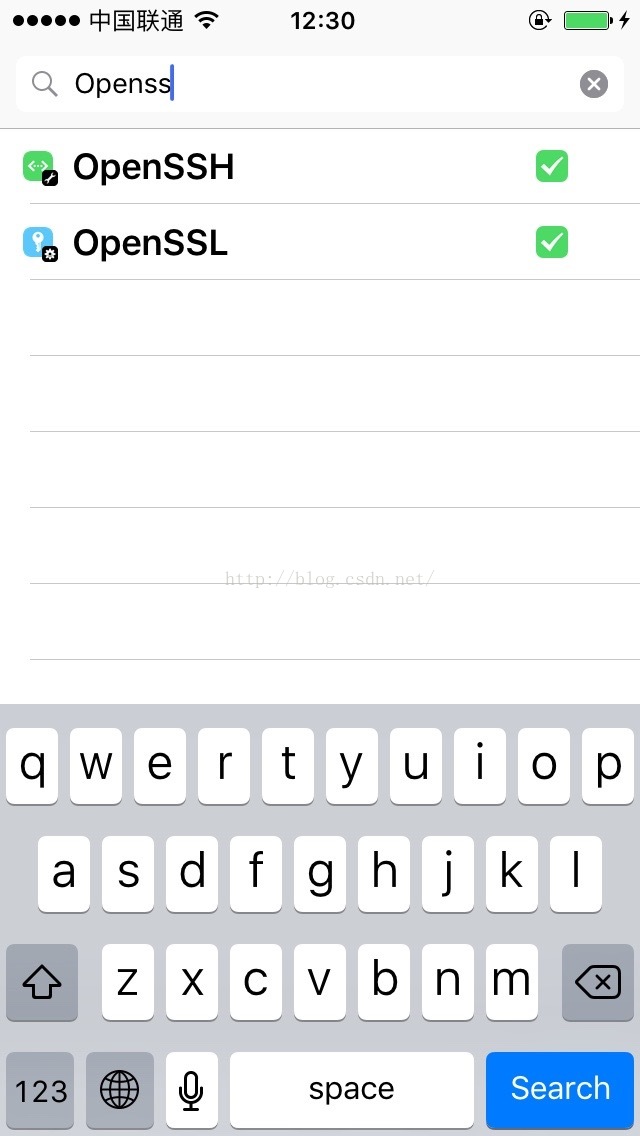Start dictation with the microphone key
This screenshot has height=1136, width=640.
191,1089
